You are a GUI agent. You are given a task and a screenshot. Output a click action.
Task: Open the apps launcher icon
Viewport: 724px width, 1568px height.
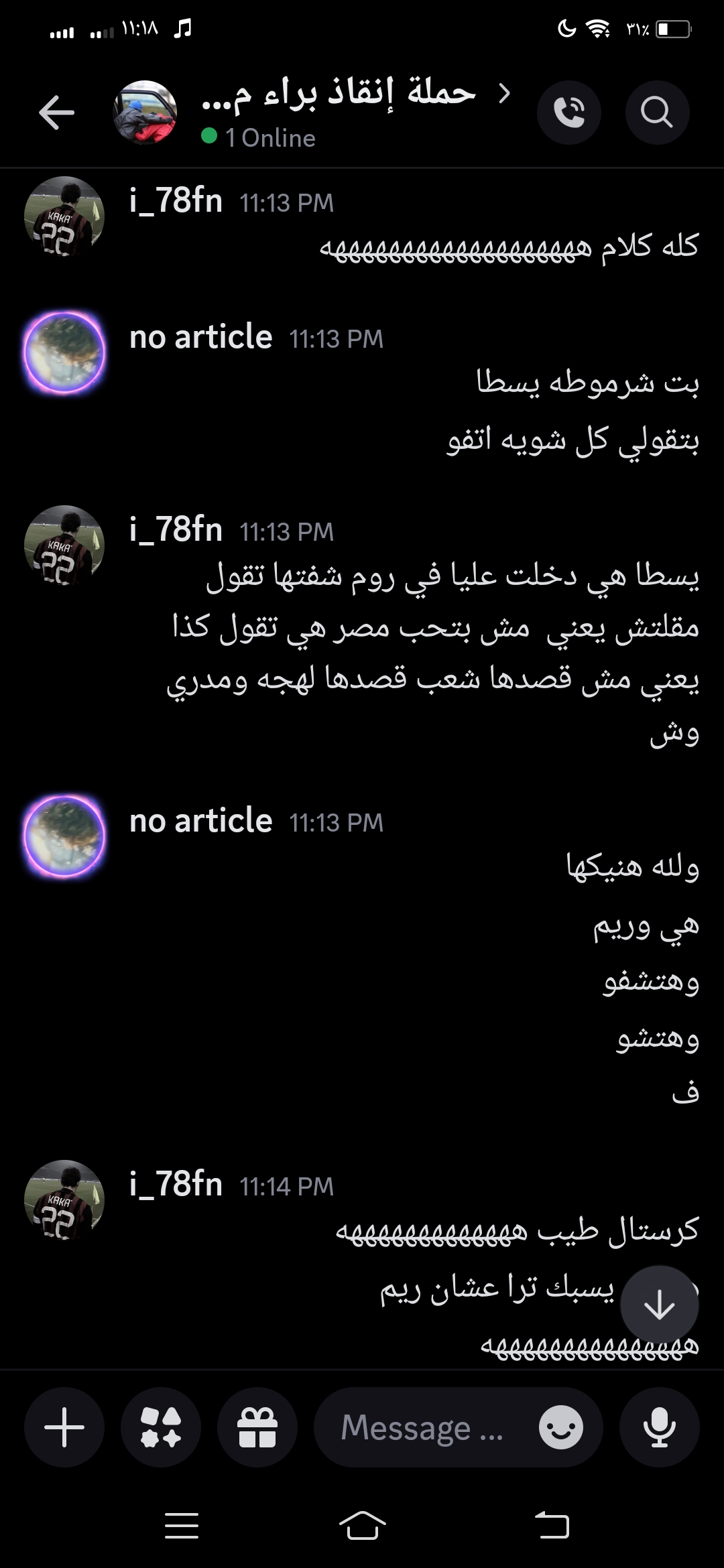(161, 1427)
